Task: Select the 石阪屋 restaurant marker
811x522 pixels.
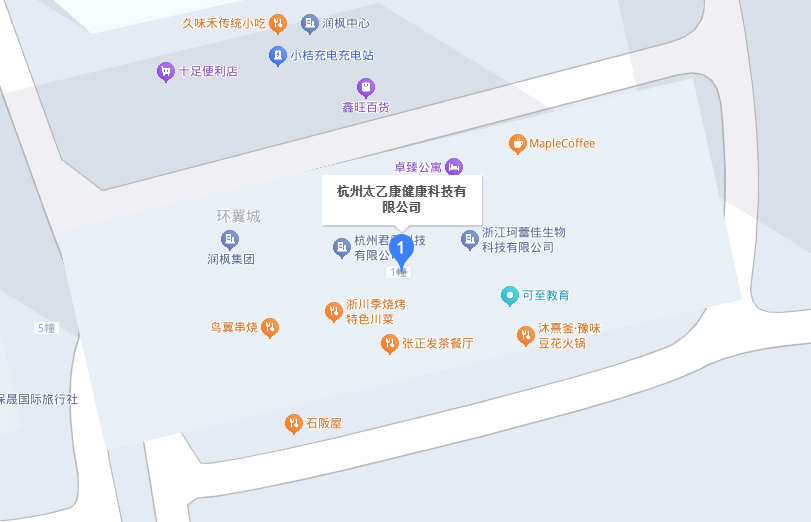Action: pos(294,424)
